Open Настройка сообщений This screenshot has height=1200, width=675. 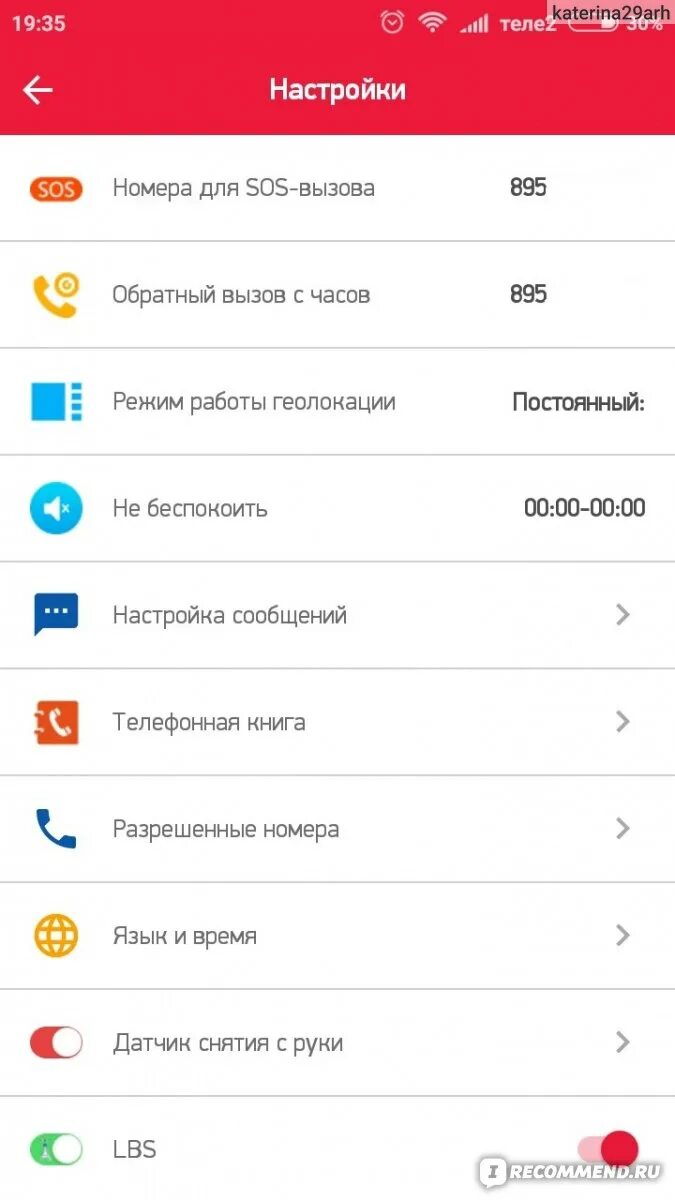click(x=337, y=616)
